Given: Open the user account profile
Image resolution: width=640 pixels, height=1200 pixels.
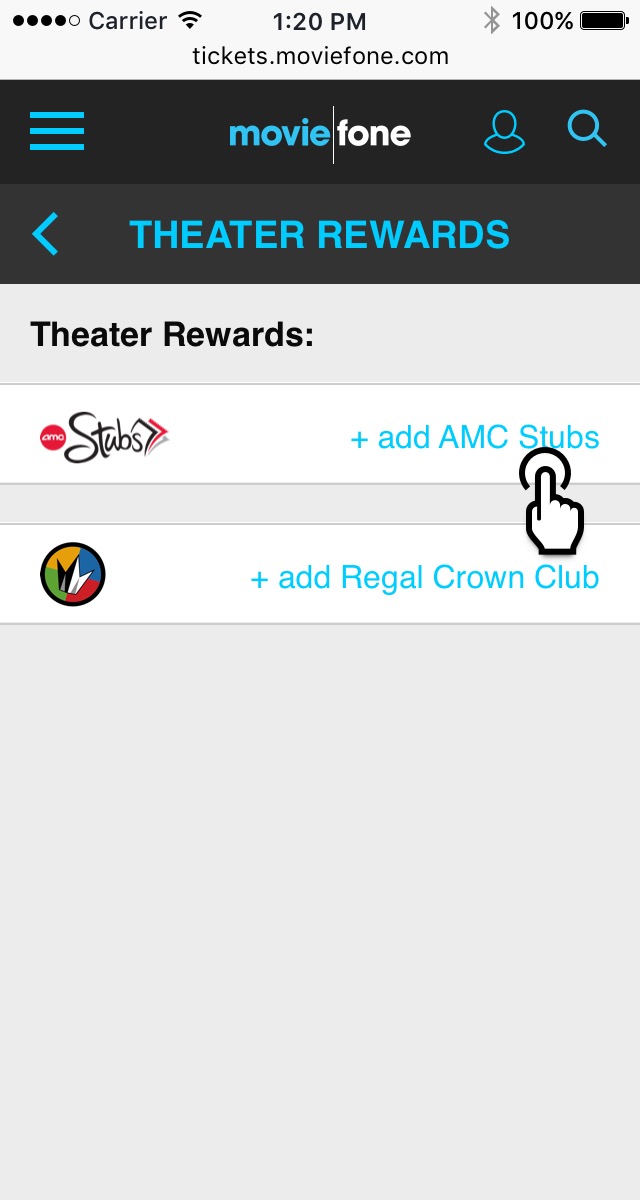Looking at the screenshot, I should click(504, 131).
